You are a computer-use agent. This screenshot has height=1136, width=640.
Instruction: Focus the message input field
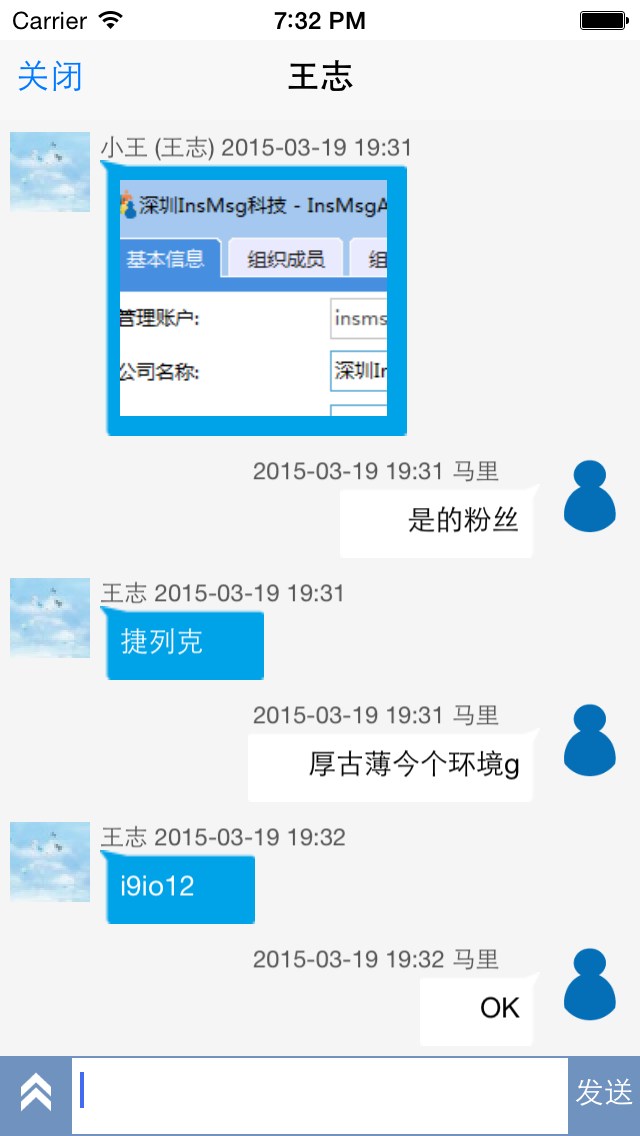pyautogui.click(x=320, y=1094)
